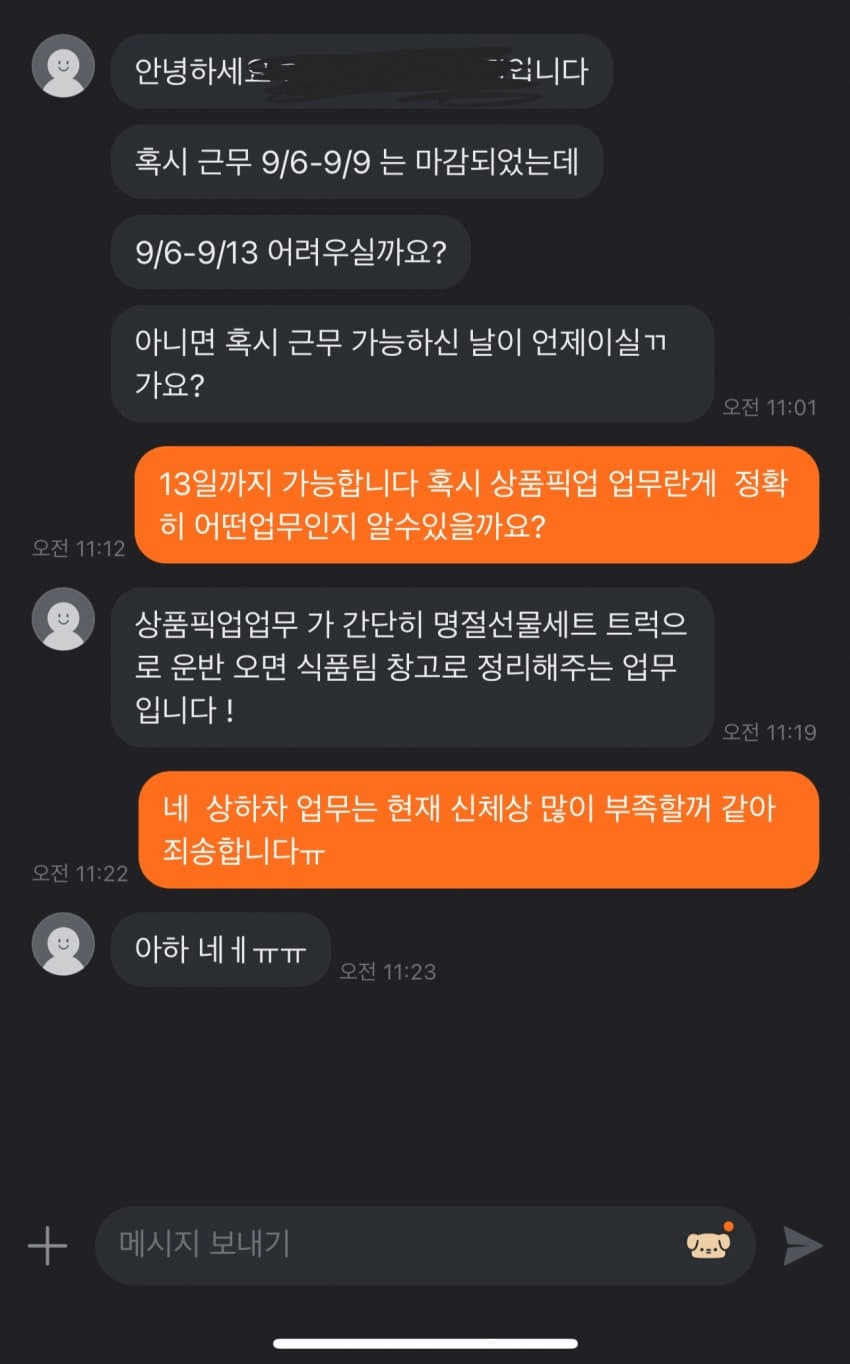This screenshot has height=1364, width=850.
Task: Tap the 메시지 보내기 input field
Action: (390, 1245)
